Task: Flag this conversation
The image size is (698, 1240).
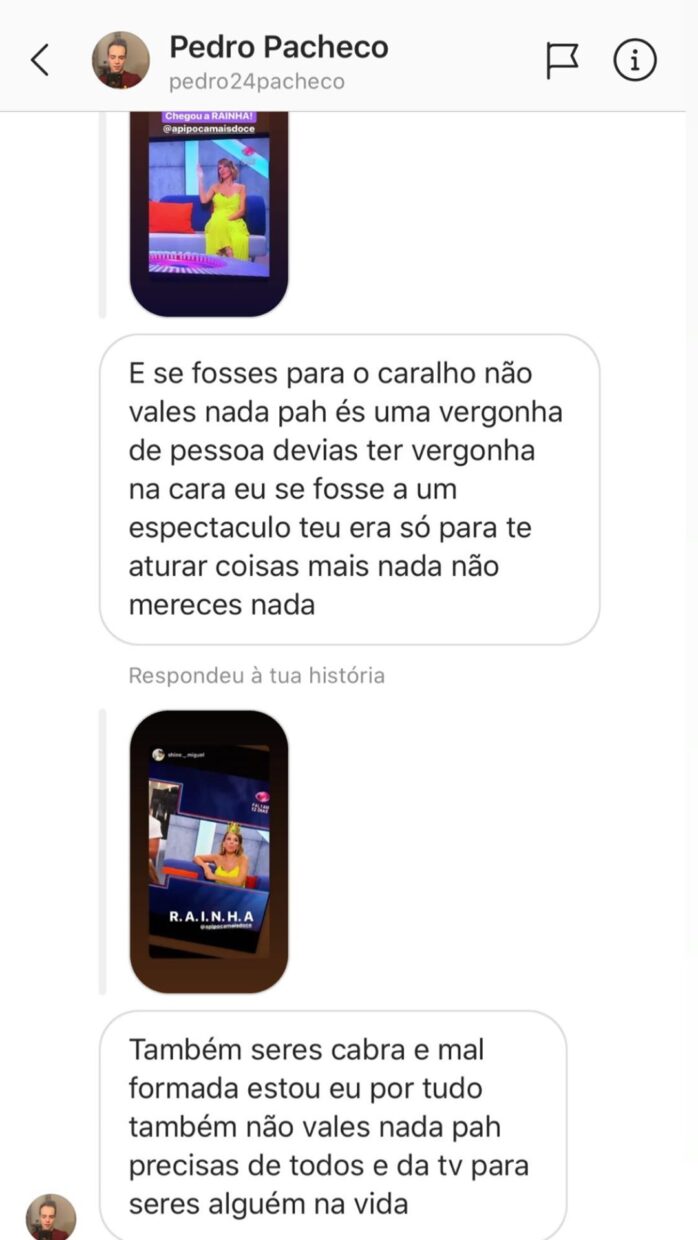Action: click(x=562, y=61)
